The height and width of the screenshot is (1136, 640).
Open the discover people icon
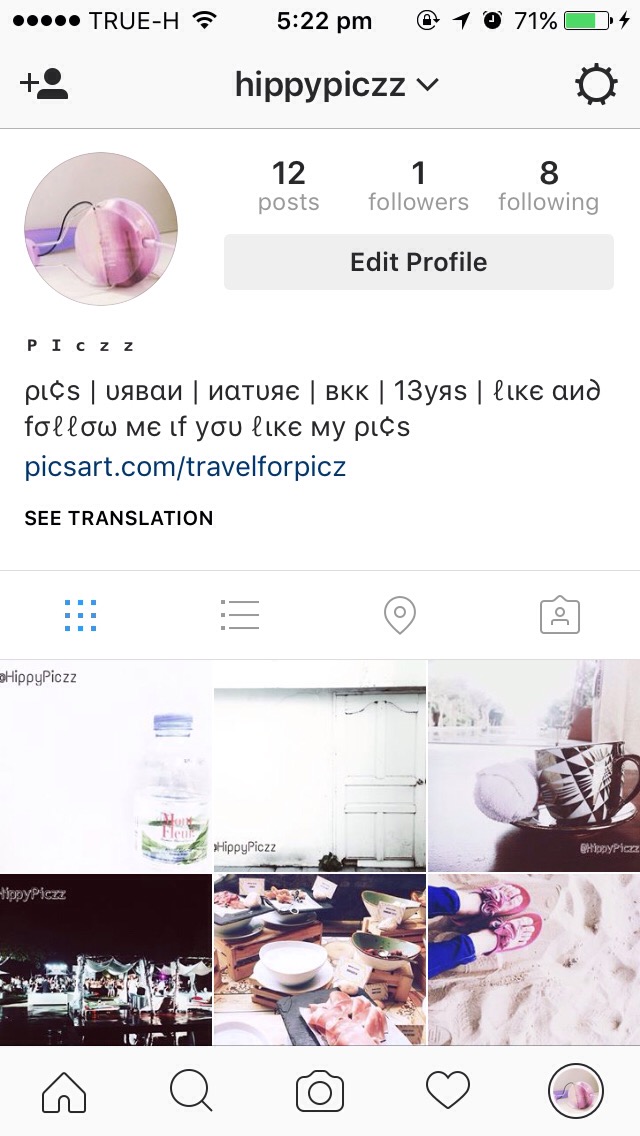44,85
